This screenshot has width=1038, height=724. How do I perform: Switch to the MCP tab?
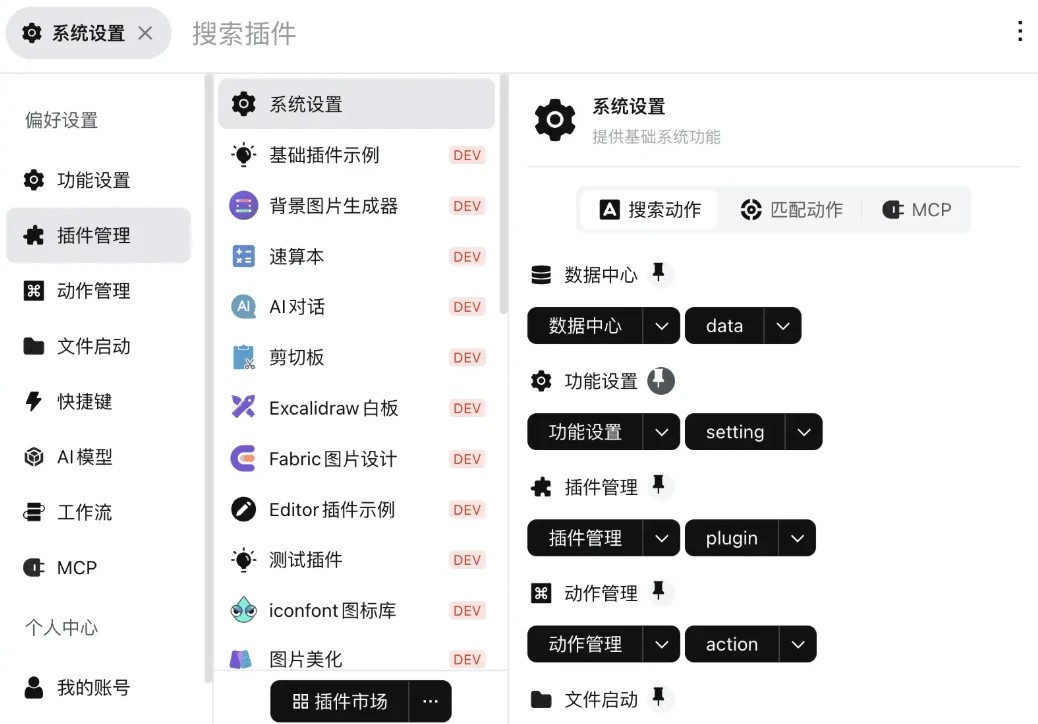(917, 210)
